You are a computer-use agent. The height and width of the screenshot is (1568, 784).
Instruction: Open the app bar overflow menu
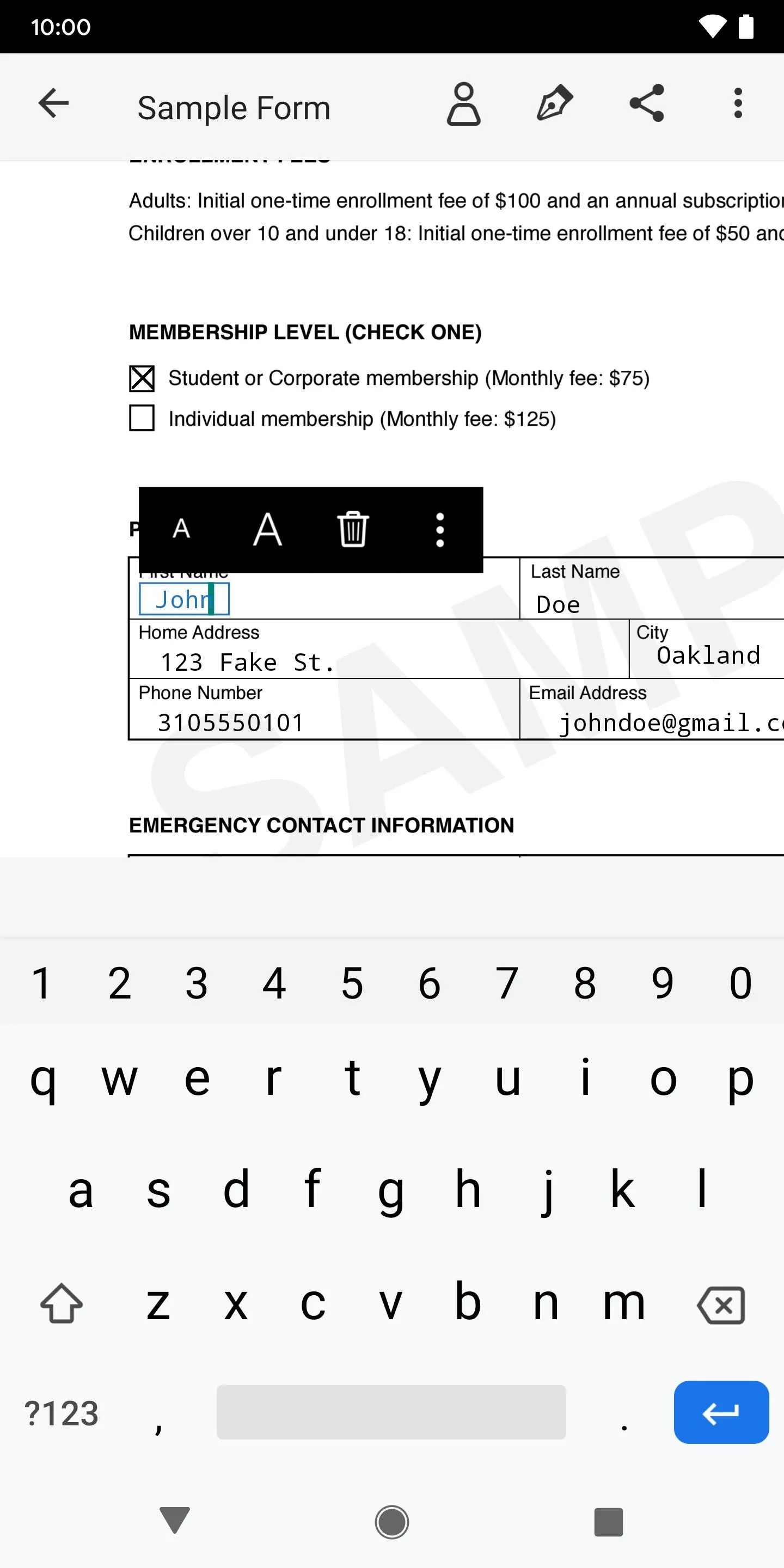click(738, 103)
